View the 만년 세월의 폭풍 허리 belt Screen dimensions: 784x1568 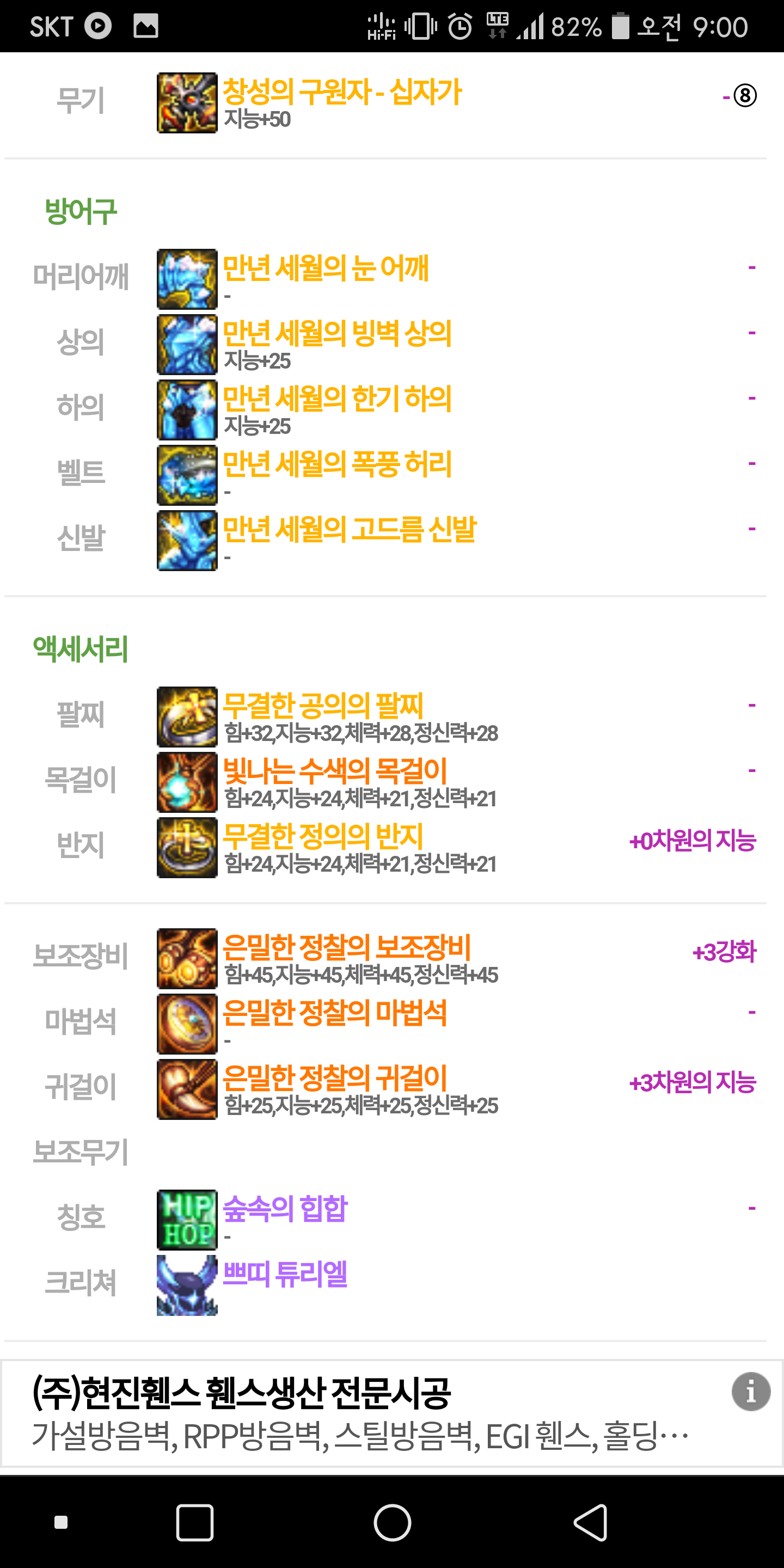(x=336, y=464)
